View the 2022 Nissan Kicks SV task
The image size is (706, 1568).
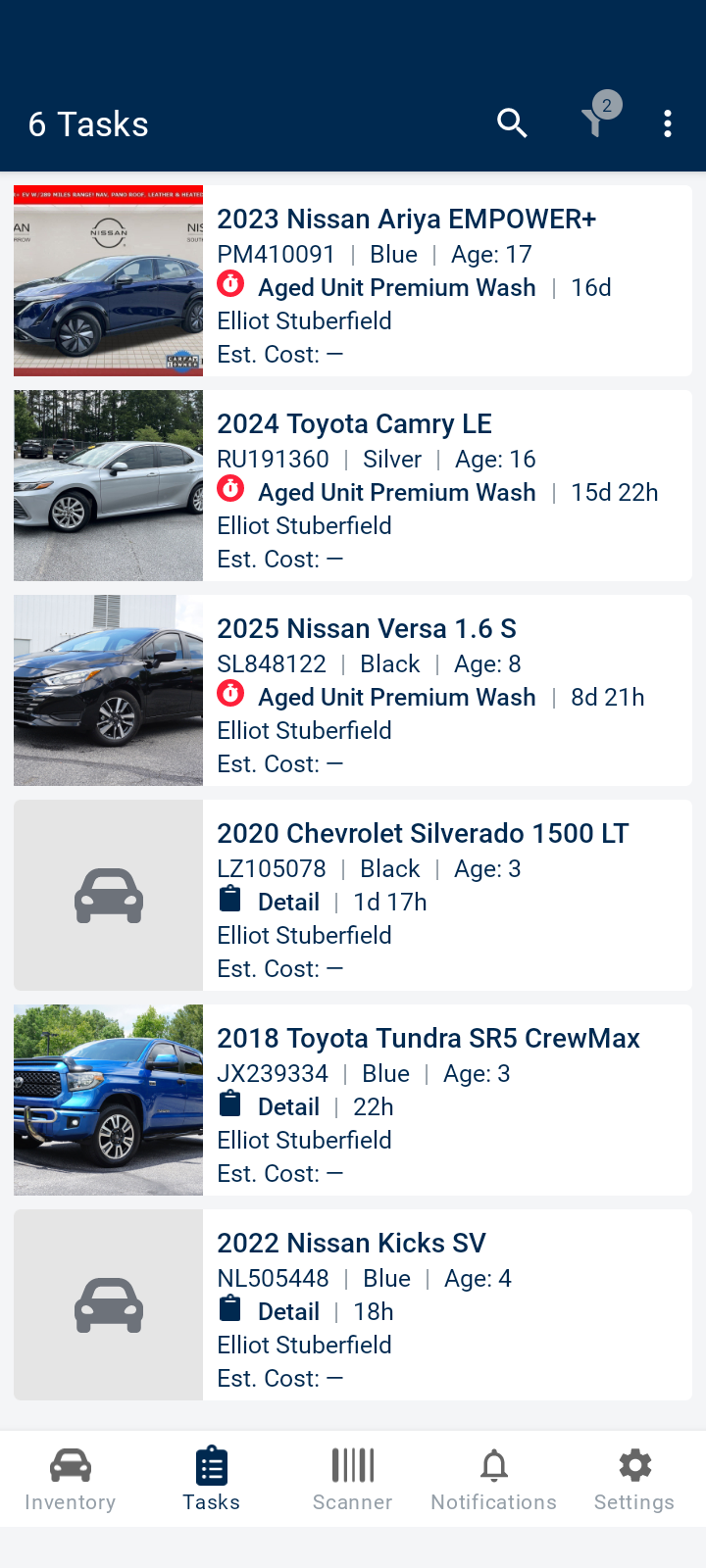(x=351, y=1244)
